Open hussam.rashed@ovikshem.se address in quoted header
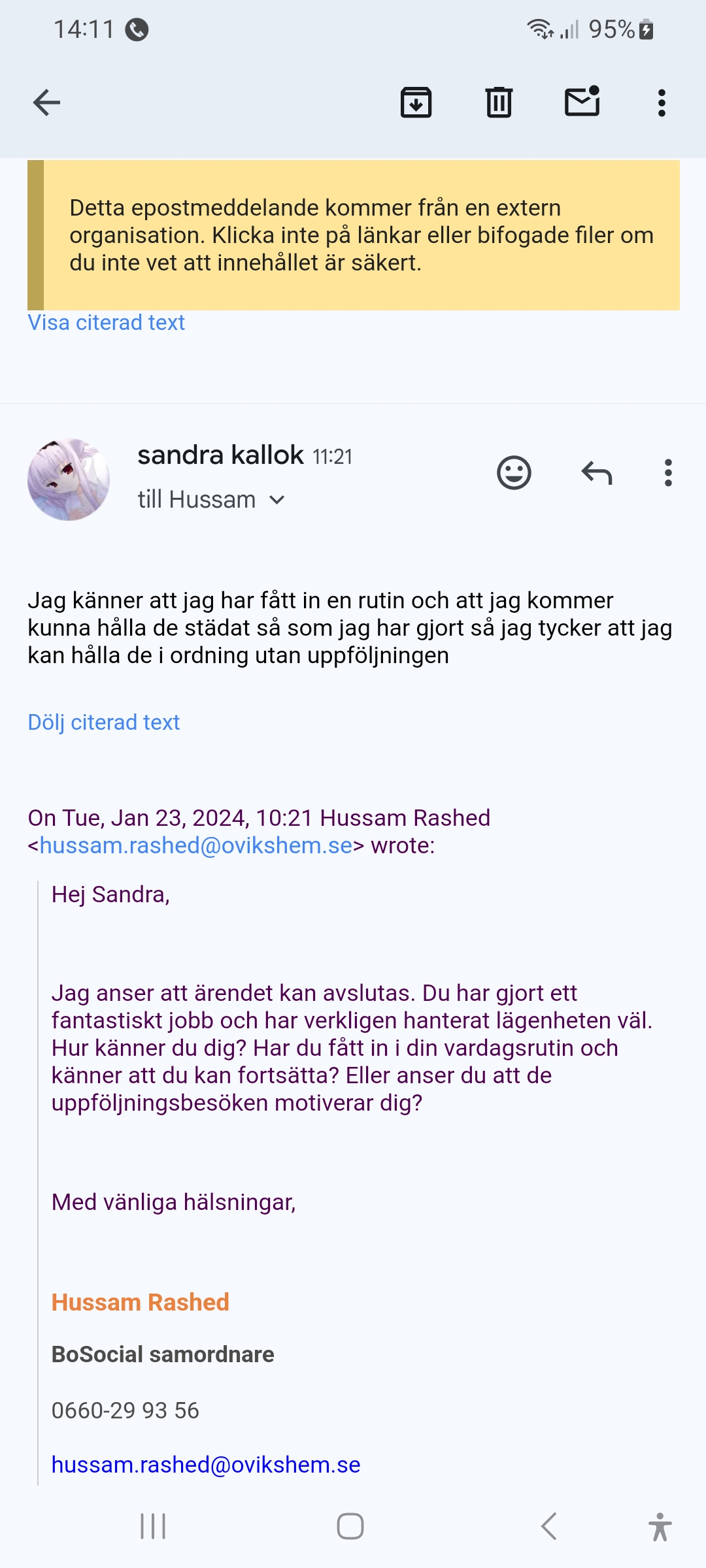This screenshot has width=706, height=1568. point(196,846)
